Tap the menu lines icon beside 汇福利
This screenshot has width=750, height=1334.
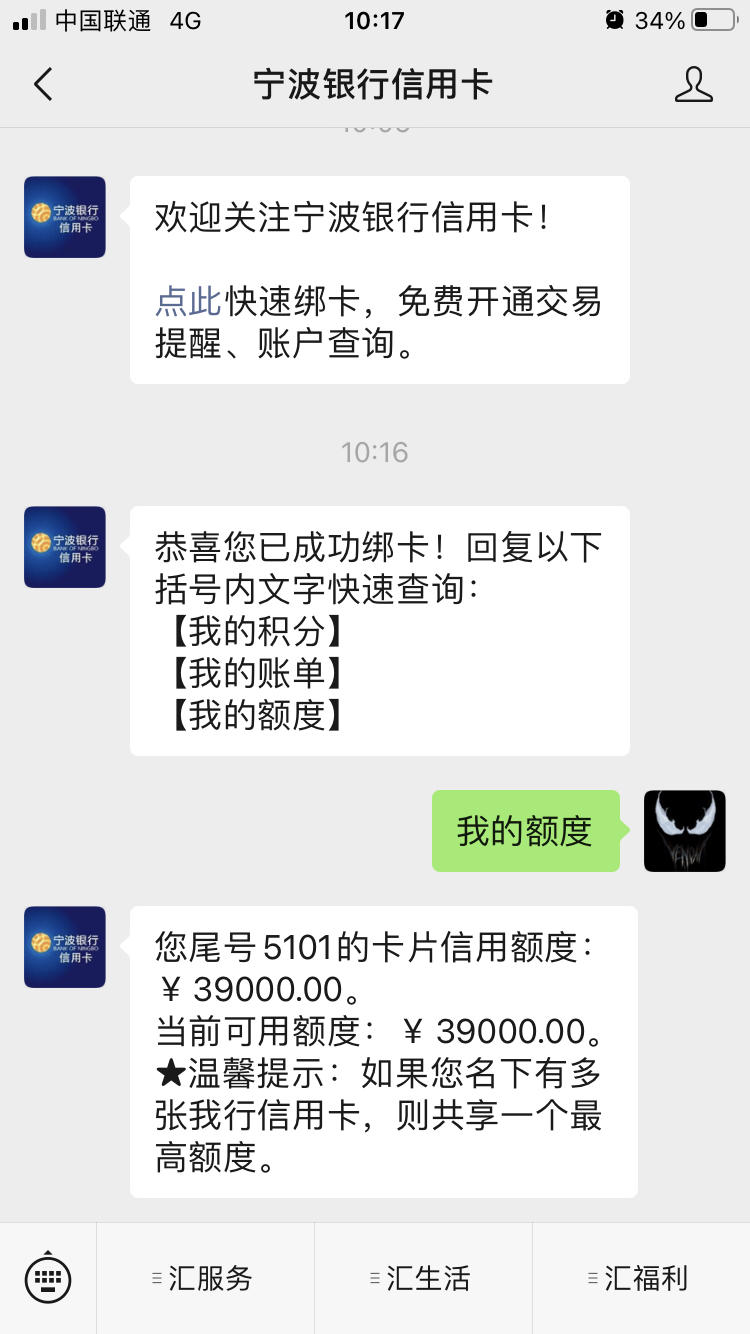[589, 1278]
